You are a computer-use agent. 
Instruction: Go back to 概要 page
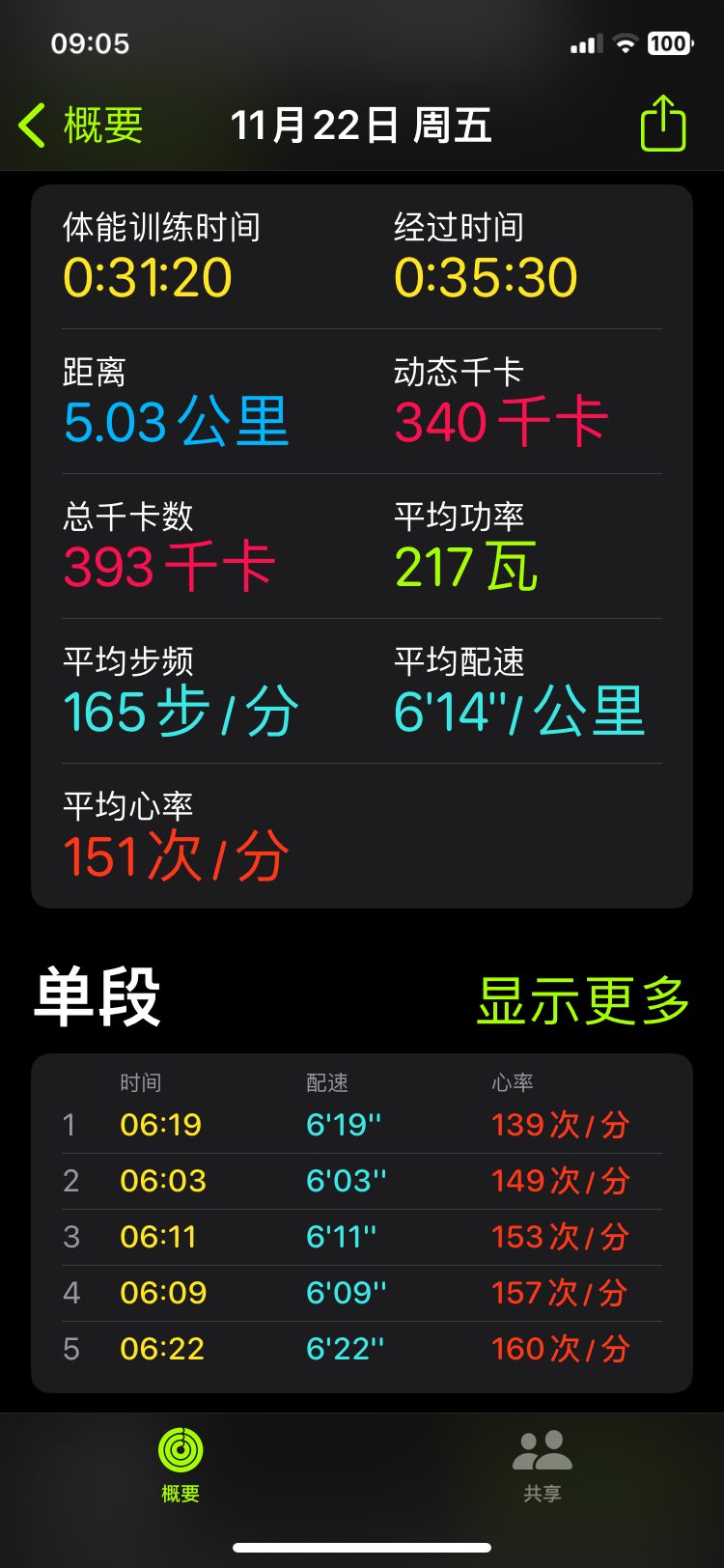pyautogui.click(x=81, y=126)
